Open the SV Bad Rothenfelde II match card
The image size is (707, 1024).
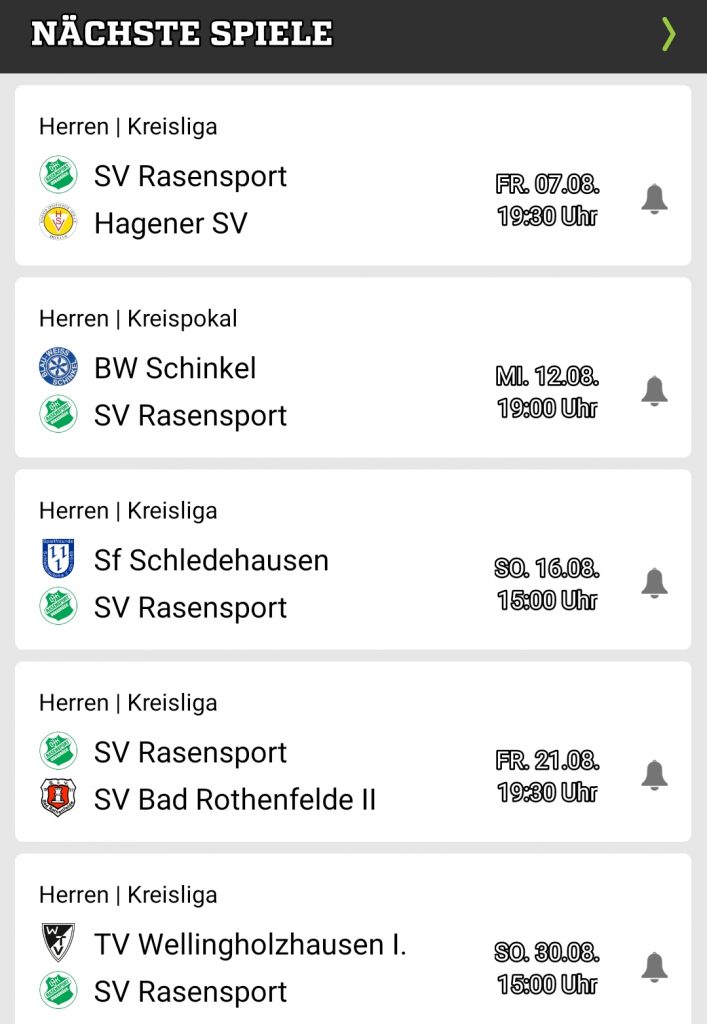coord(353,751)
